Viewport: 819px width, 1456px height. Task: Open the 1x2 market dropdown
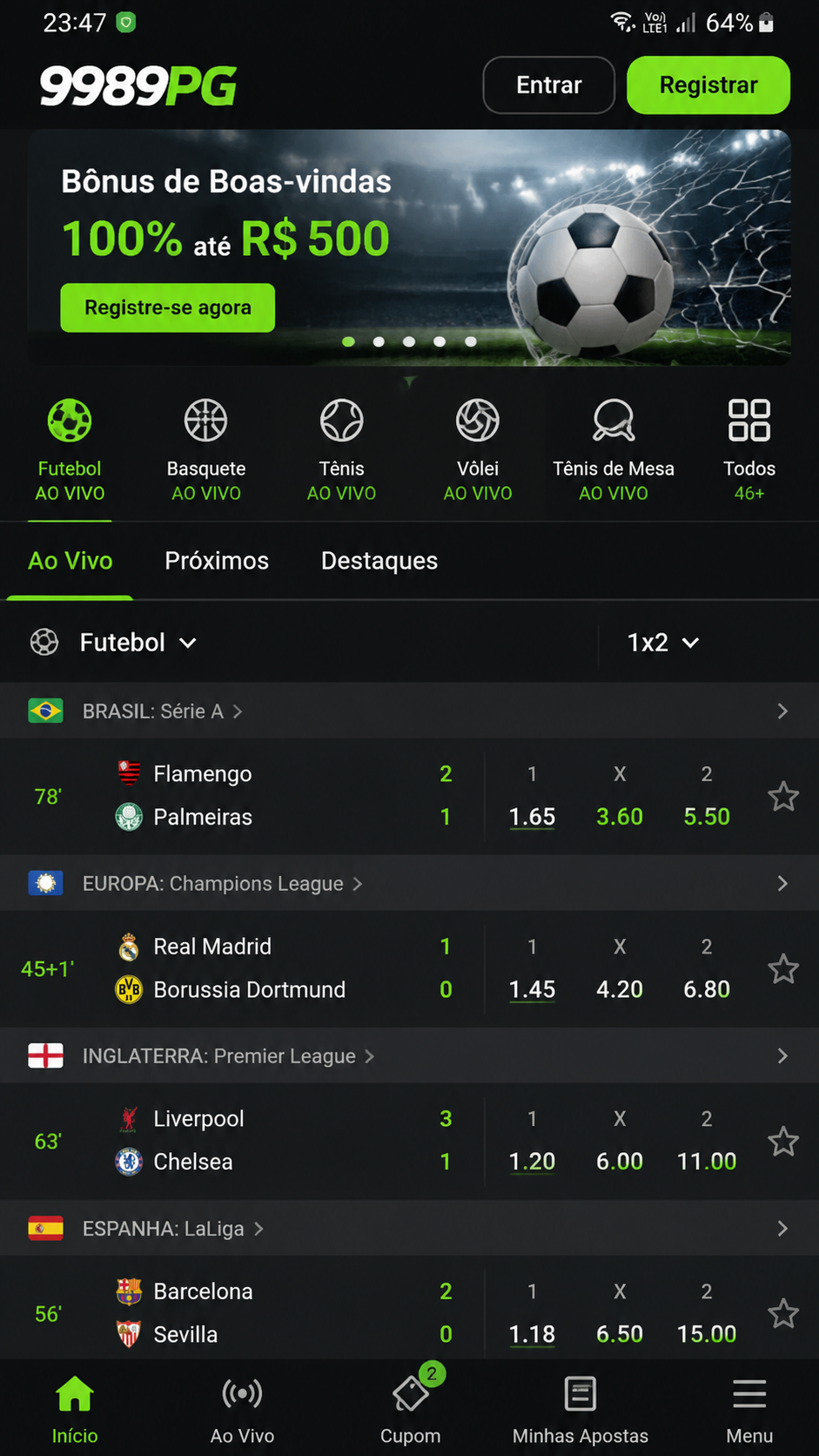coord(663,643)
